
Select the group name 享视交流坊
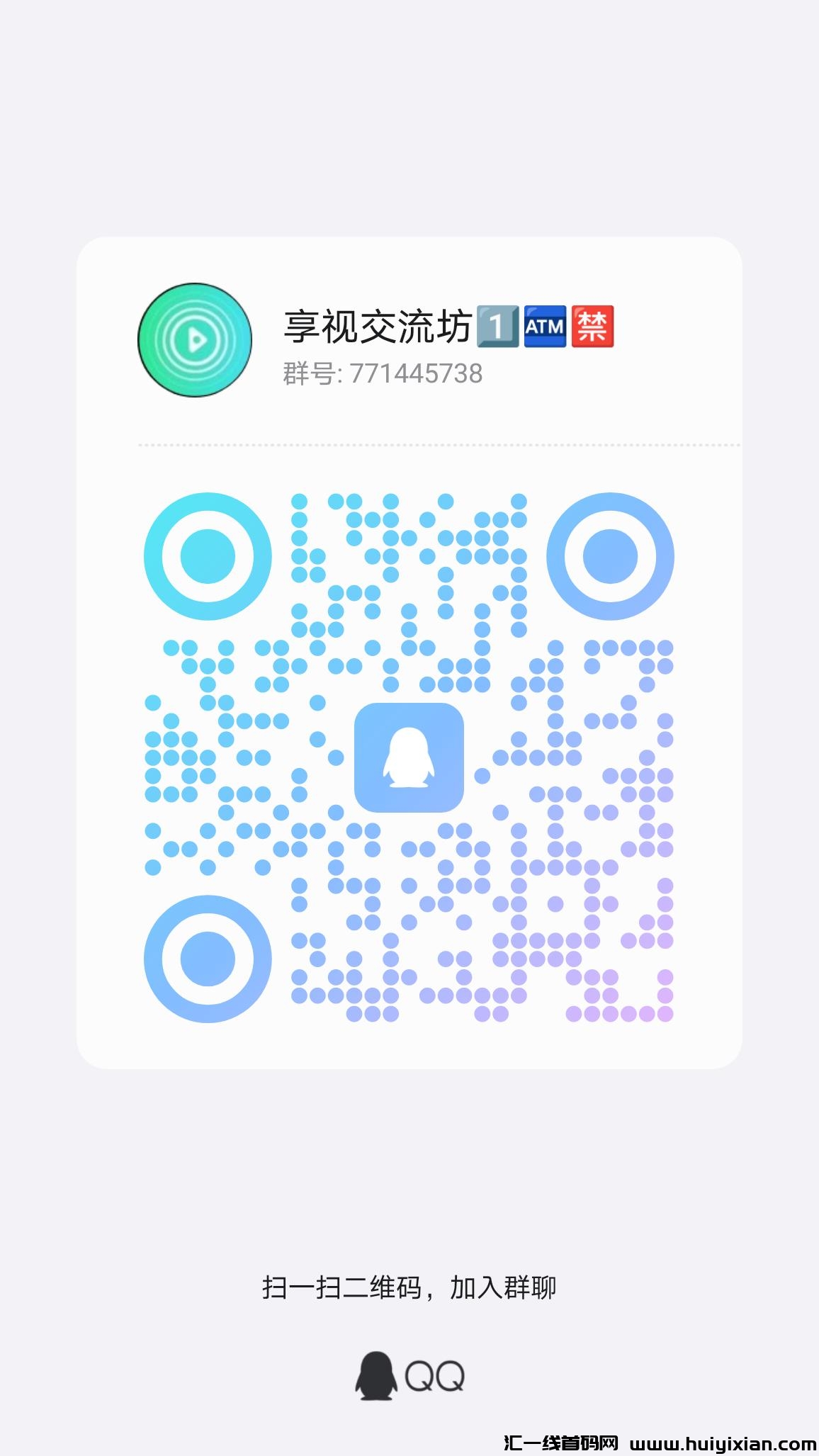pyautogui.click(x=379, y=325)
